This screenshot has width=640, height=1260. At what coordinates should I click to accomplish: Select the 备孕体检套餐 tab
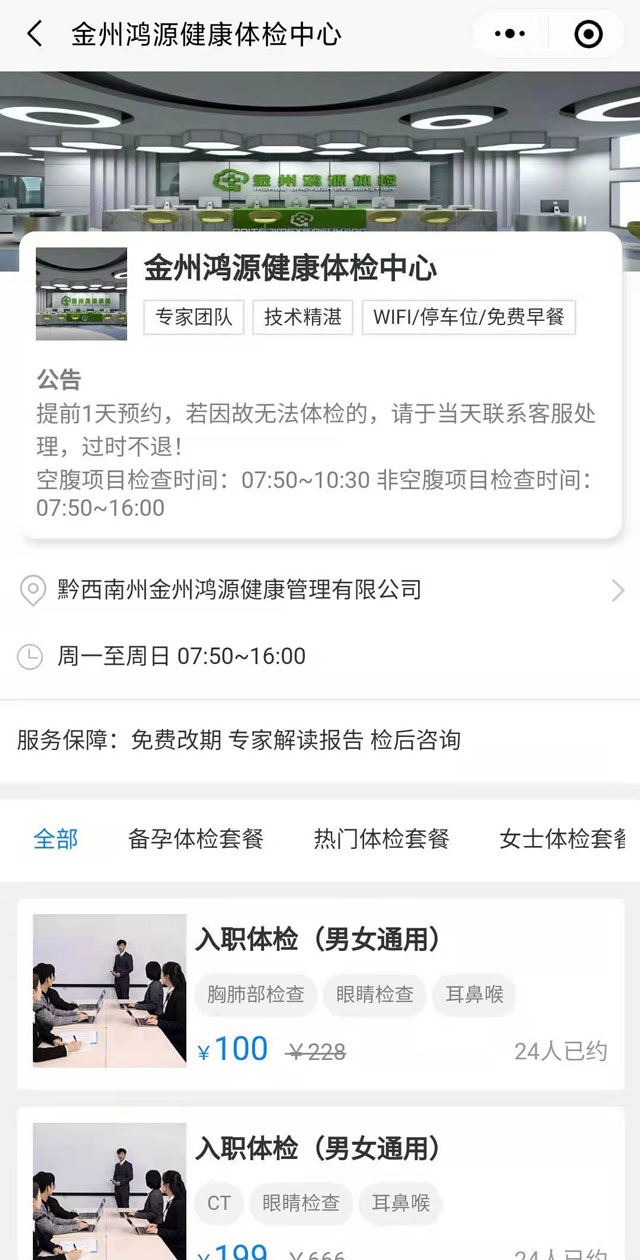(x=196, y=839)
